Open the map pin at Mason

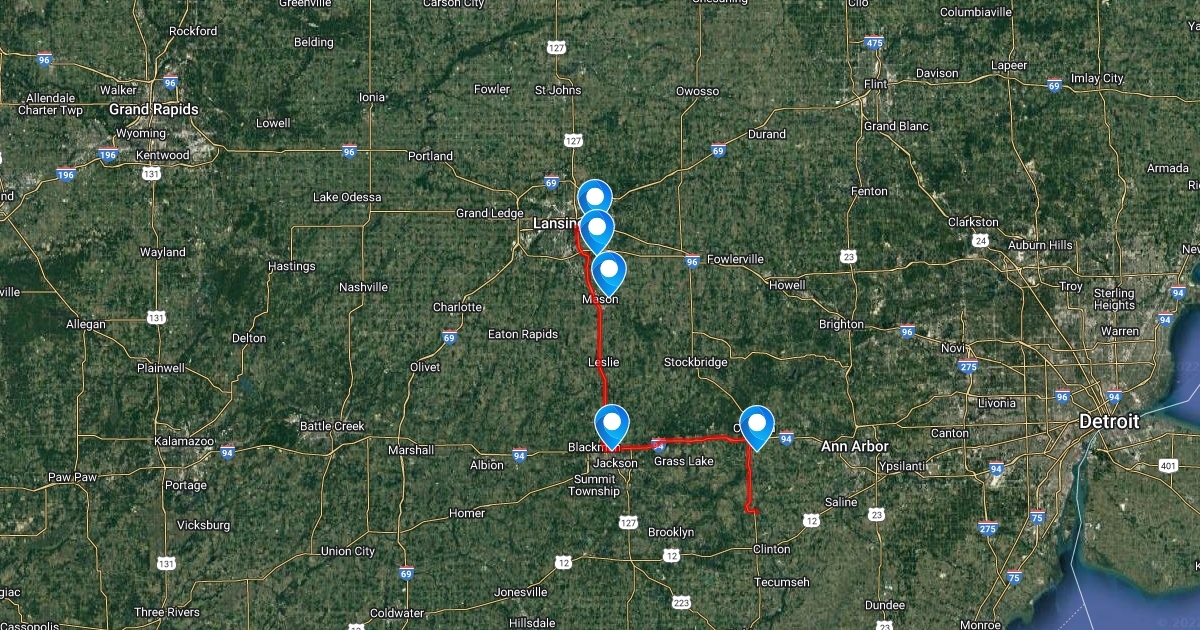[609, 270]
